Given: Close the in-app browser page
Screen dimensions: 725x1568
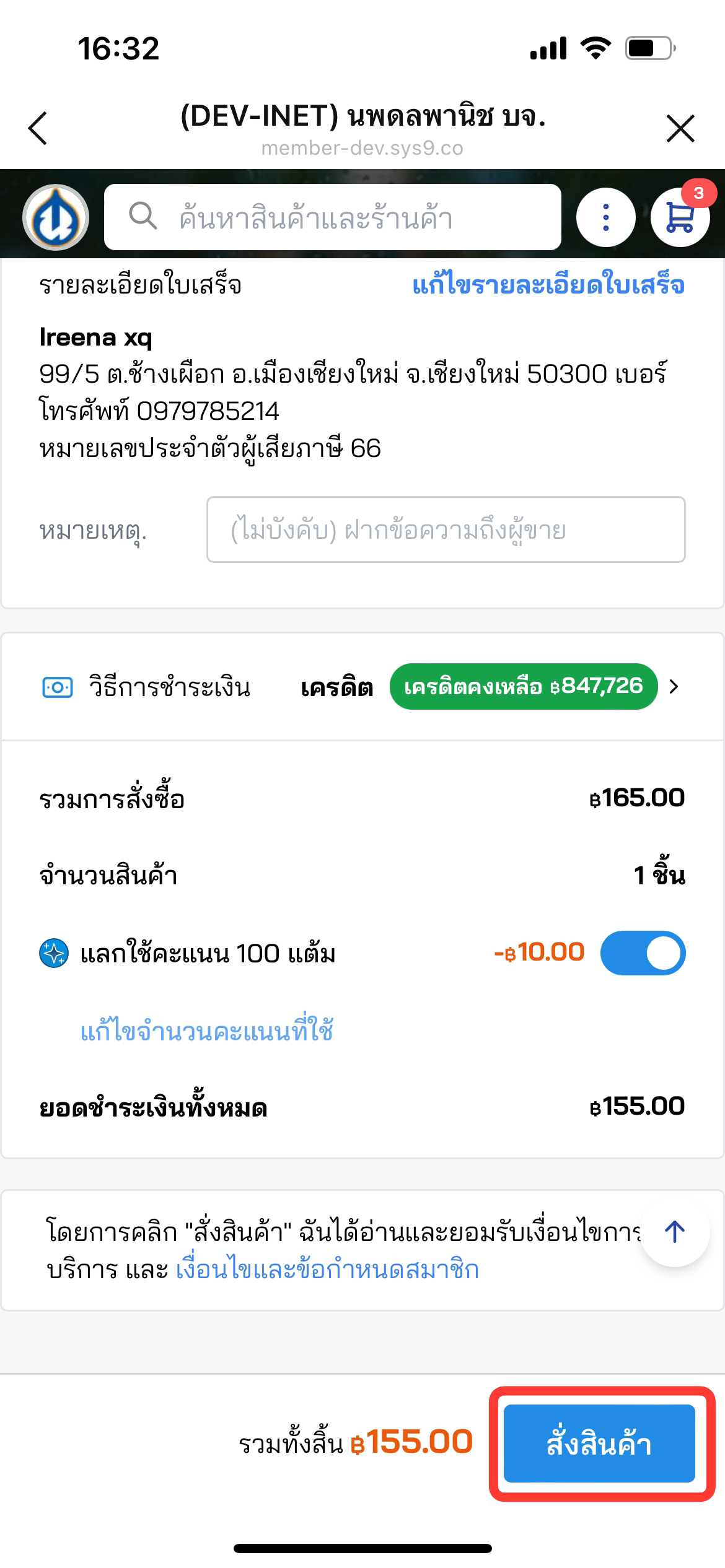Looking at the screenshot, I should tap(680, 129).
